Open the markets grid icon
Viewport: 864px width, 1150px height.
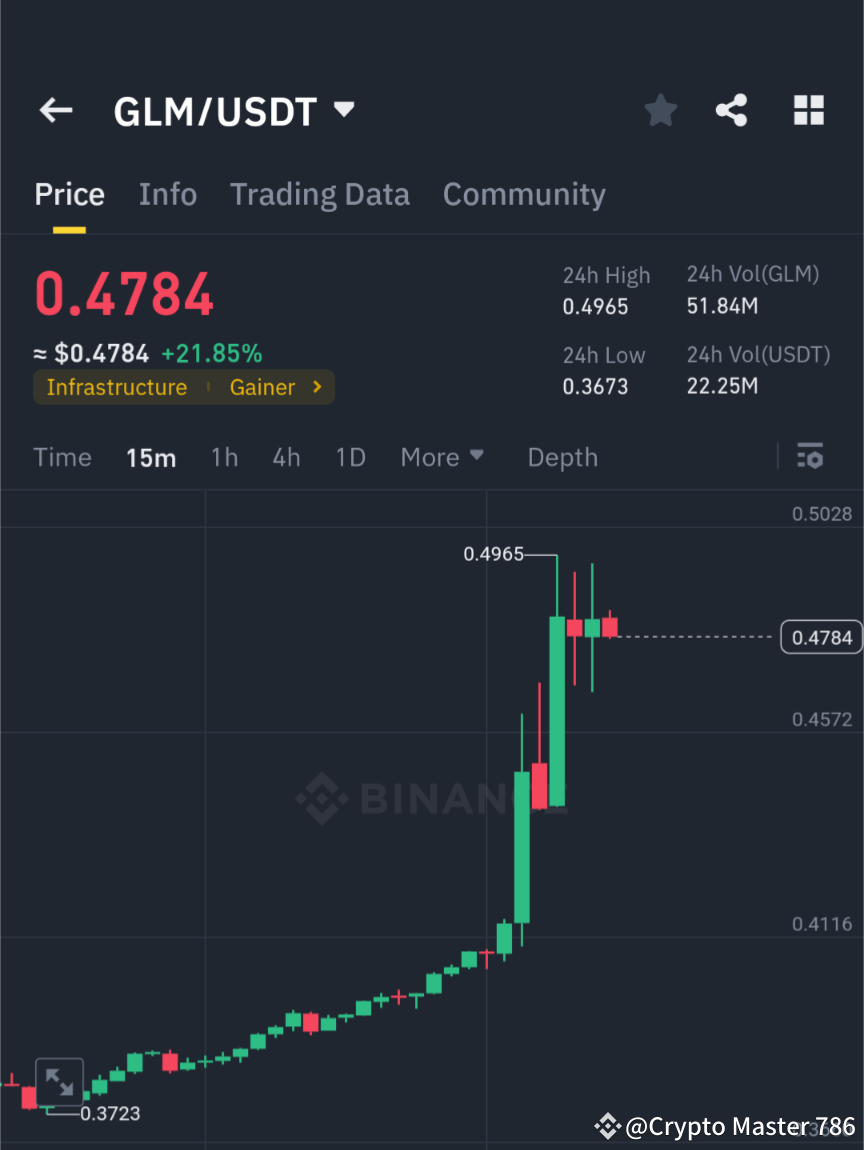point(808,110)
